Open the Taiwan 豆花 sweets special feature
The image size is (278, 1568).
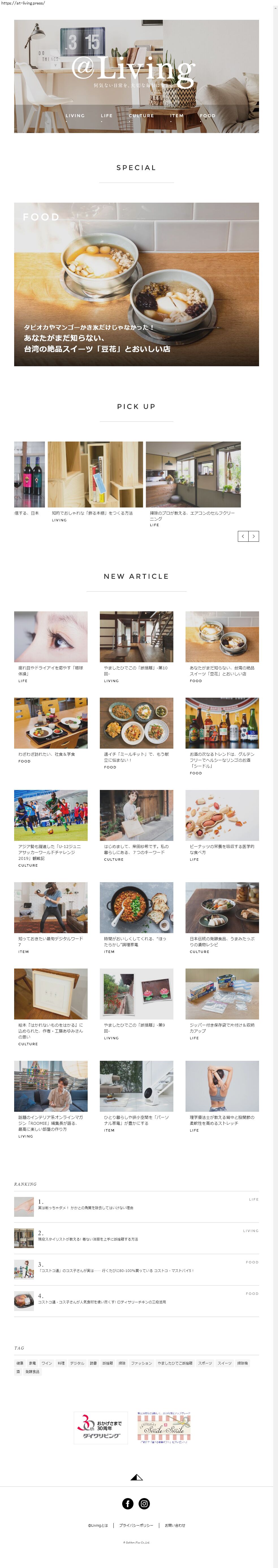pos(136,284)
